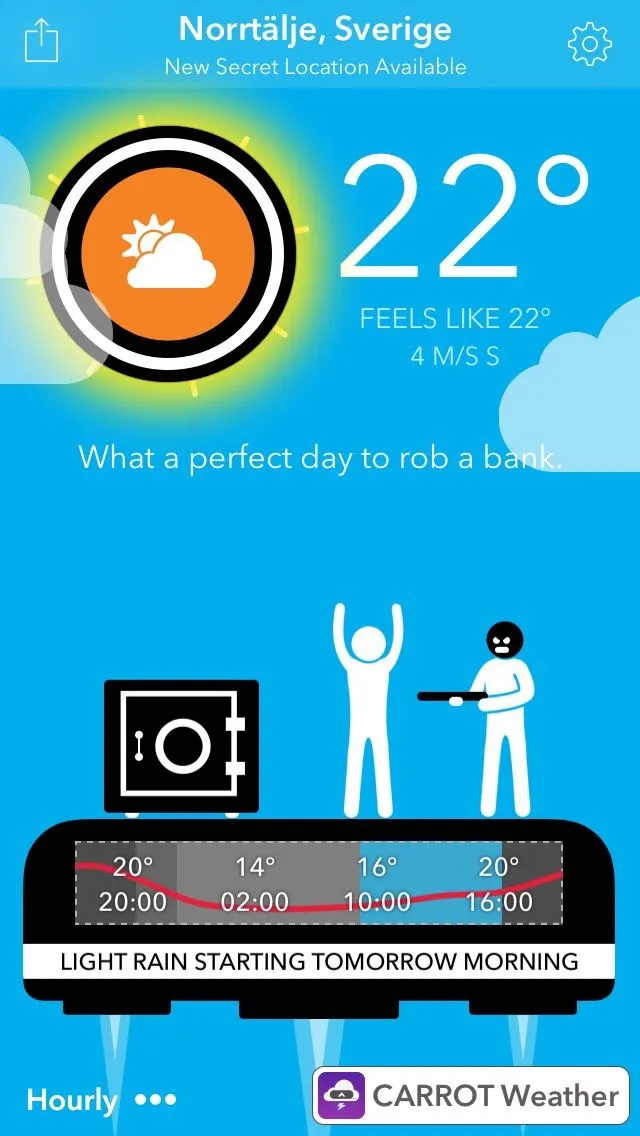Open the hourly forecast temperature graph

pos(318,882)
